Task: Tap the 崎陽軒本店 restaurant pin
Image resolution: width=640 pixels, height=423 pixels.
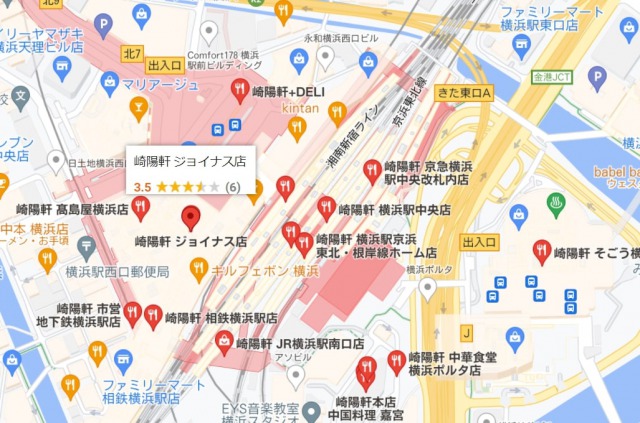Action: 366,367
